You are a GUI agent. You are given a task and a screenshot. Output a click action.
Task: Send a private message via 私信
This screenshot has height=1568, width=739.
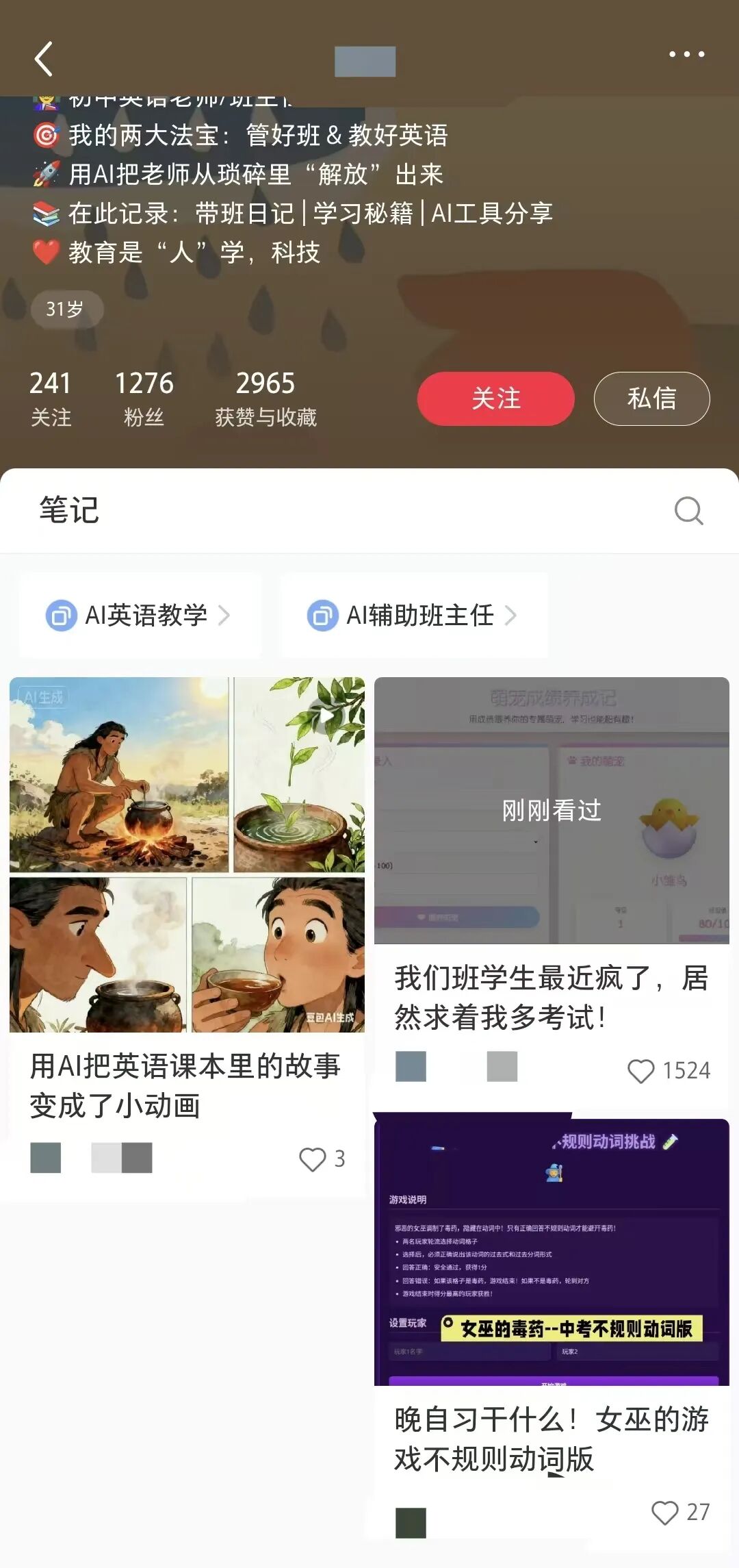point(651,399)
